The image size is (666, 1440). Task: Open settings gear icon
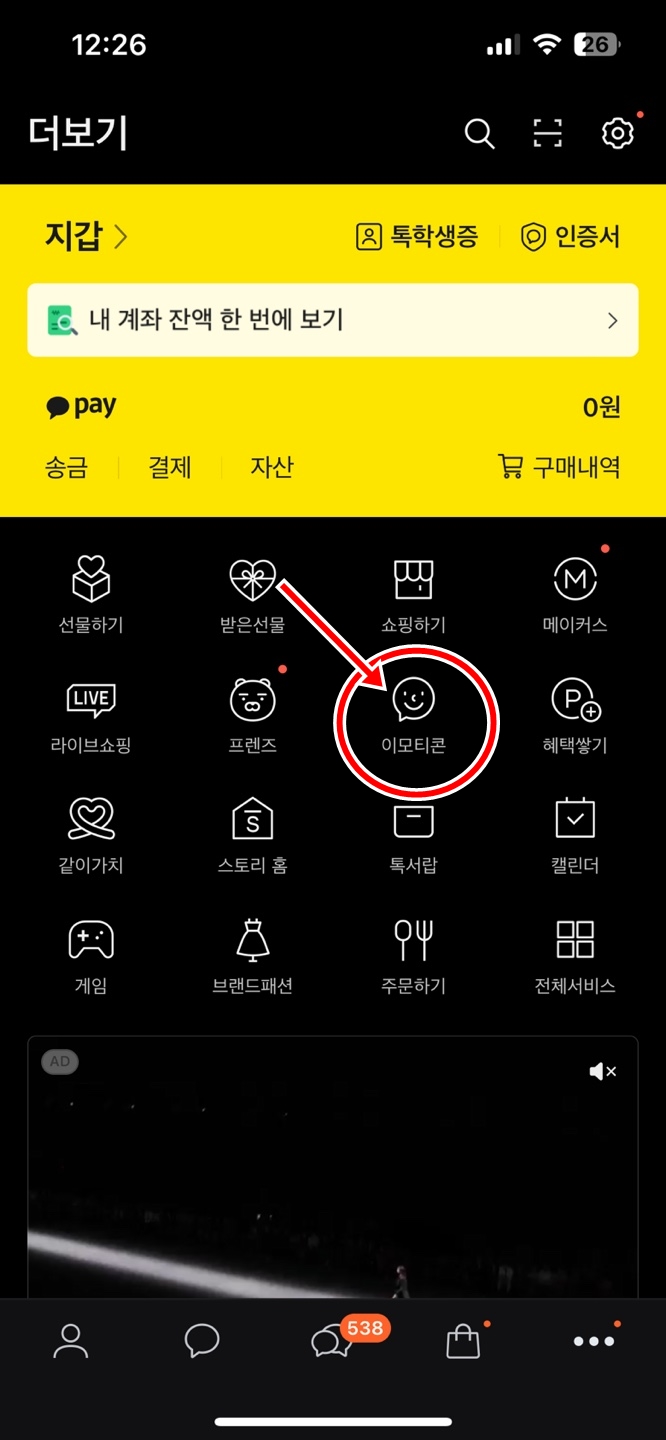click(x=618, y=133)
